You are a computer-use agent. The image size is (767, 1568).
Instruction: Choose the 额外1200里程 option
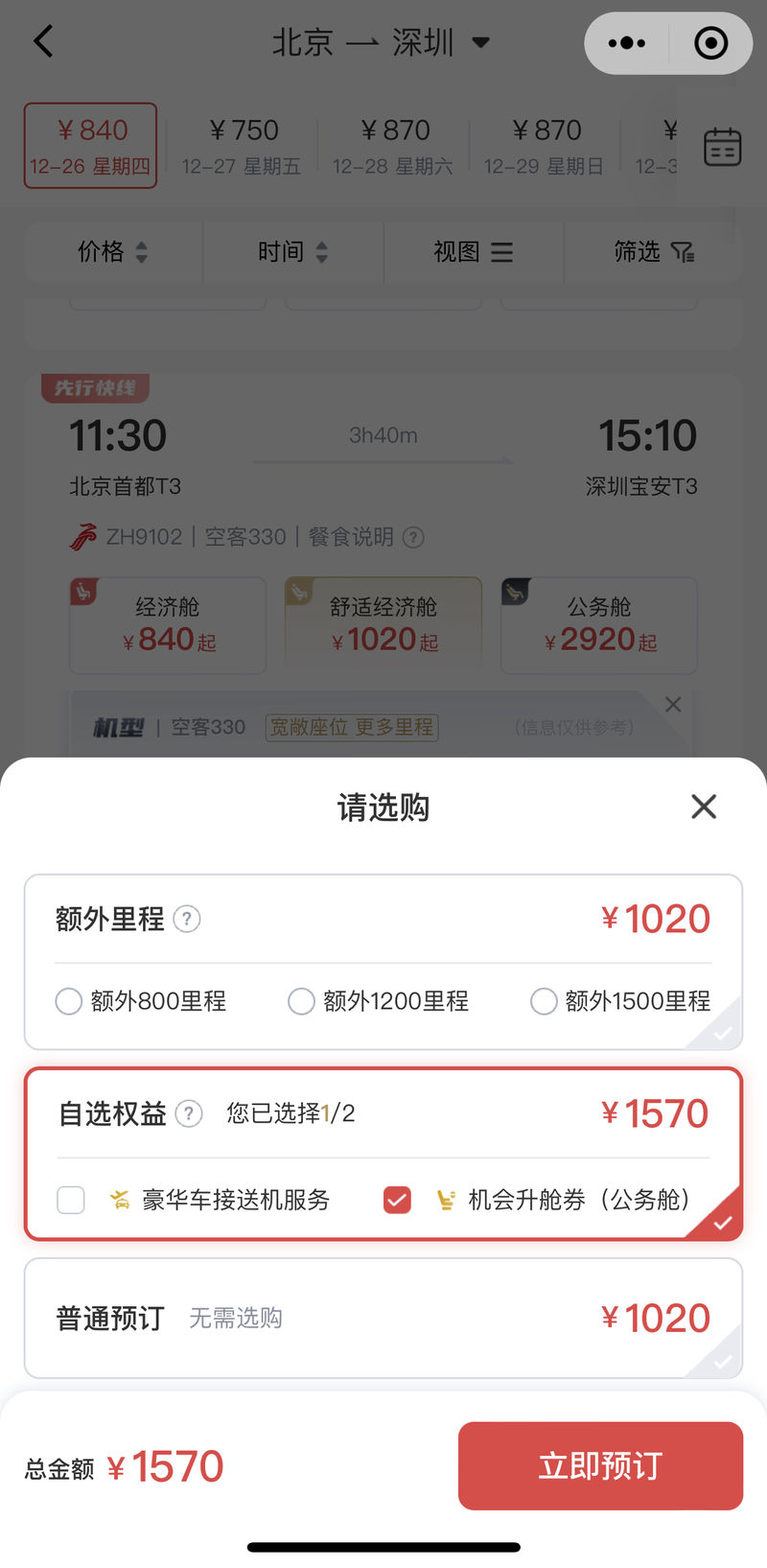click(301, 1001)
